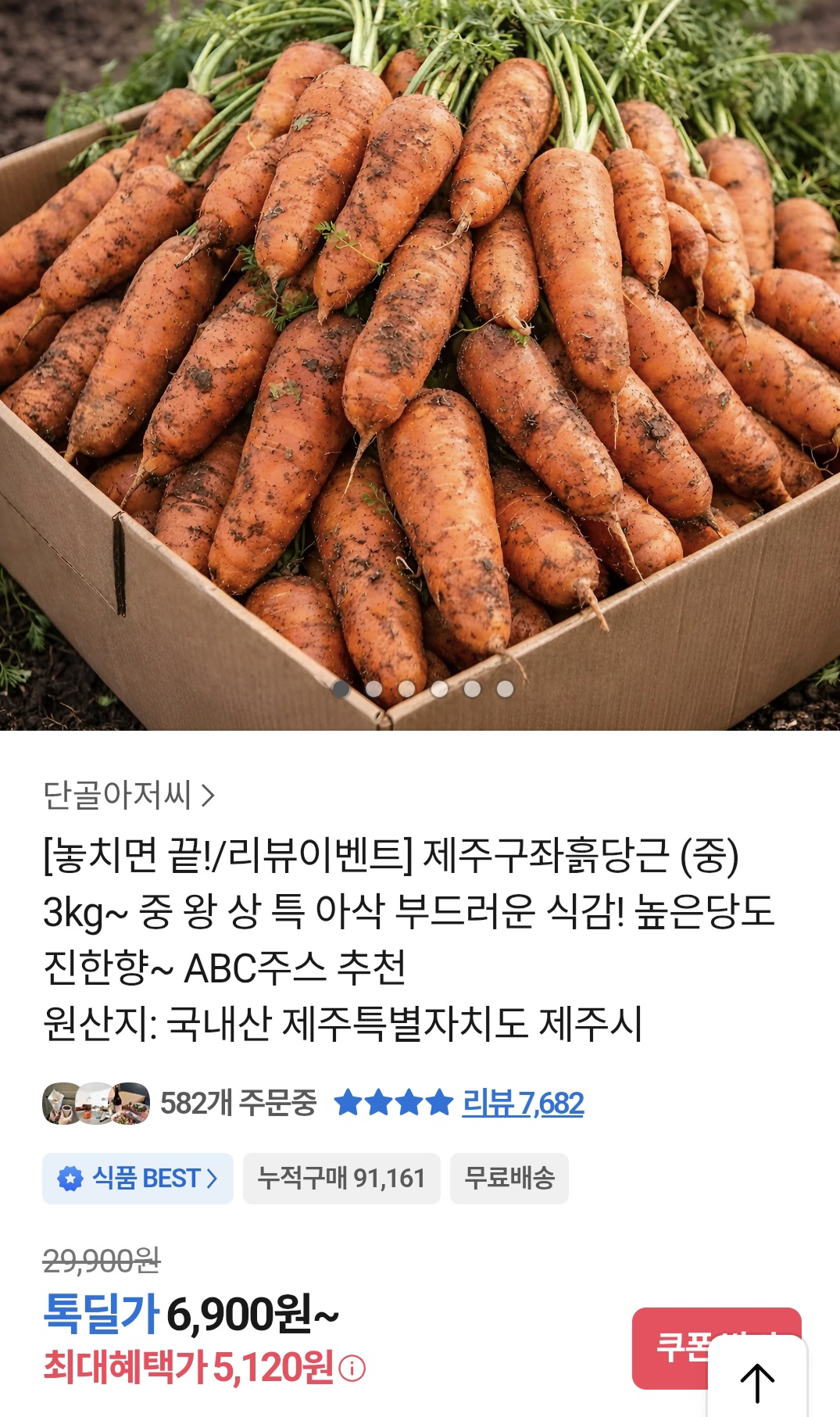
Task: Select the first carousel indicator dot
Action: coord(339,690)
